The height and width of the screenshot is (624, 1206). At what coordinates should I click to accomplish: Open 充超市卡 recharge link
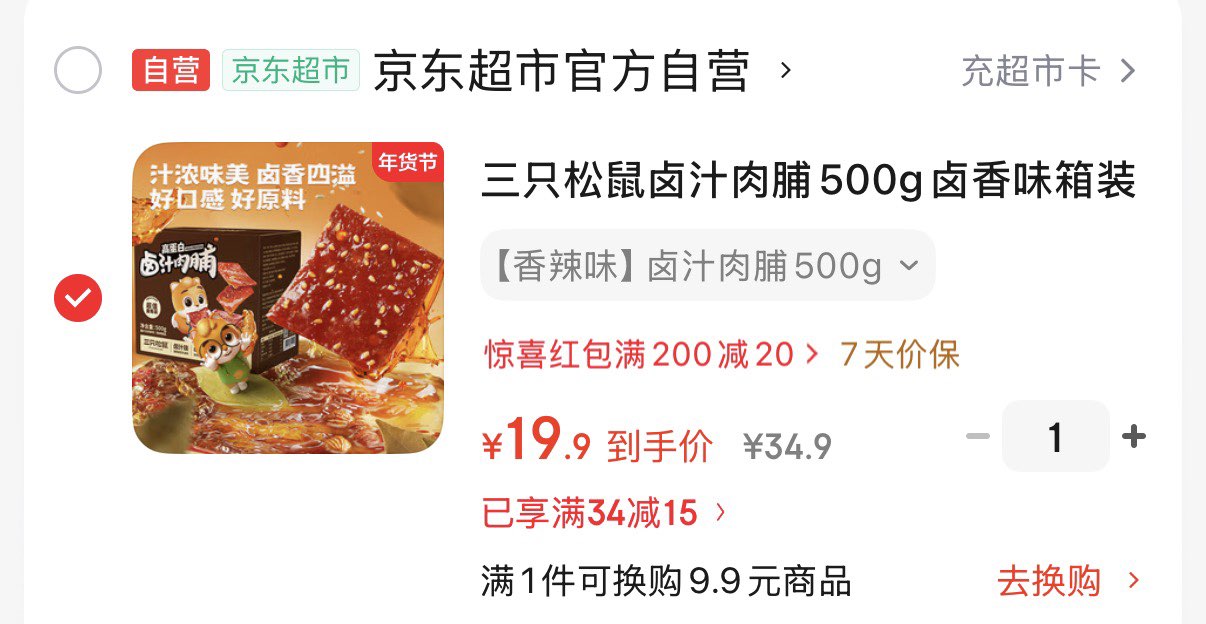(x=1048, y=71)
